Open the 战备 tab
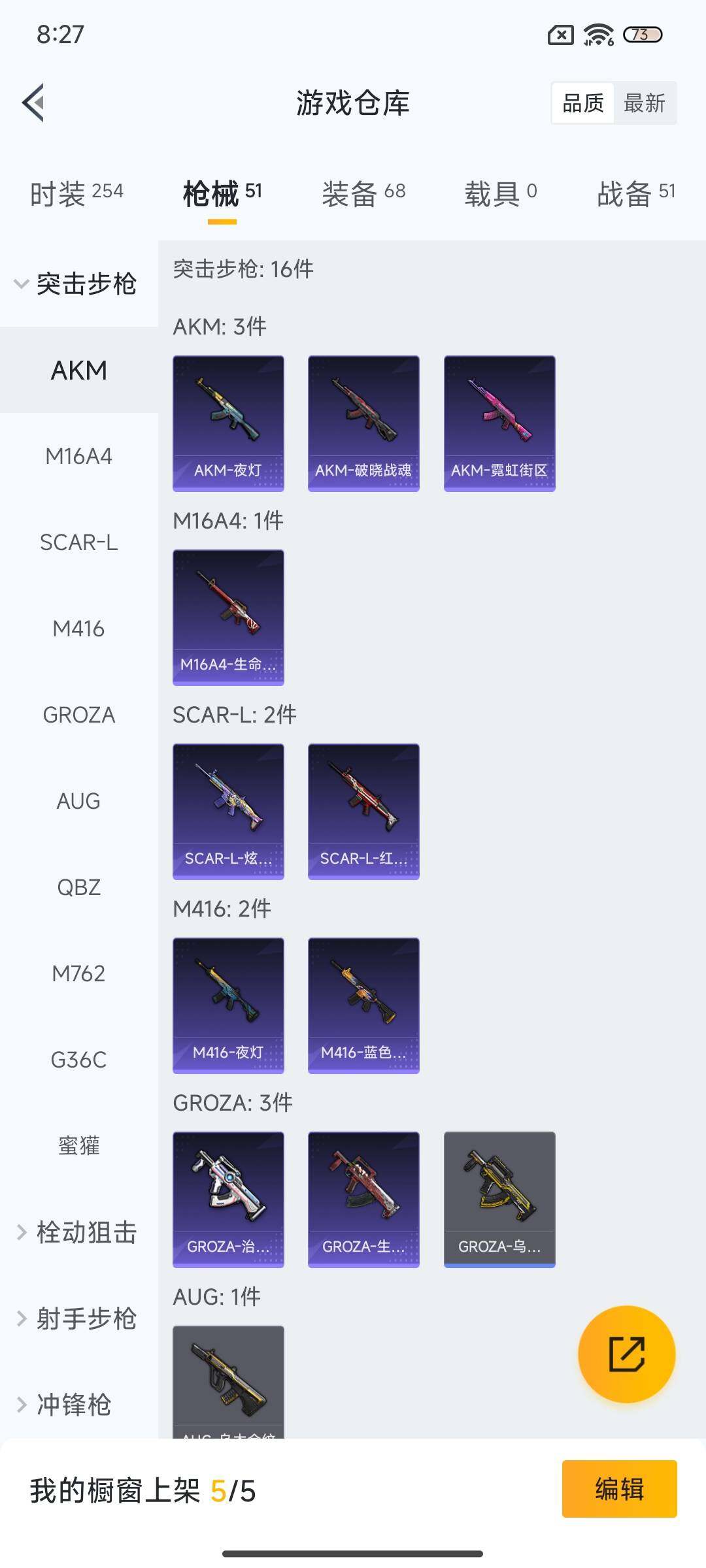The image size is (706, 1568). point(635,193)
